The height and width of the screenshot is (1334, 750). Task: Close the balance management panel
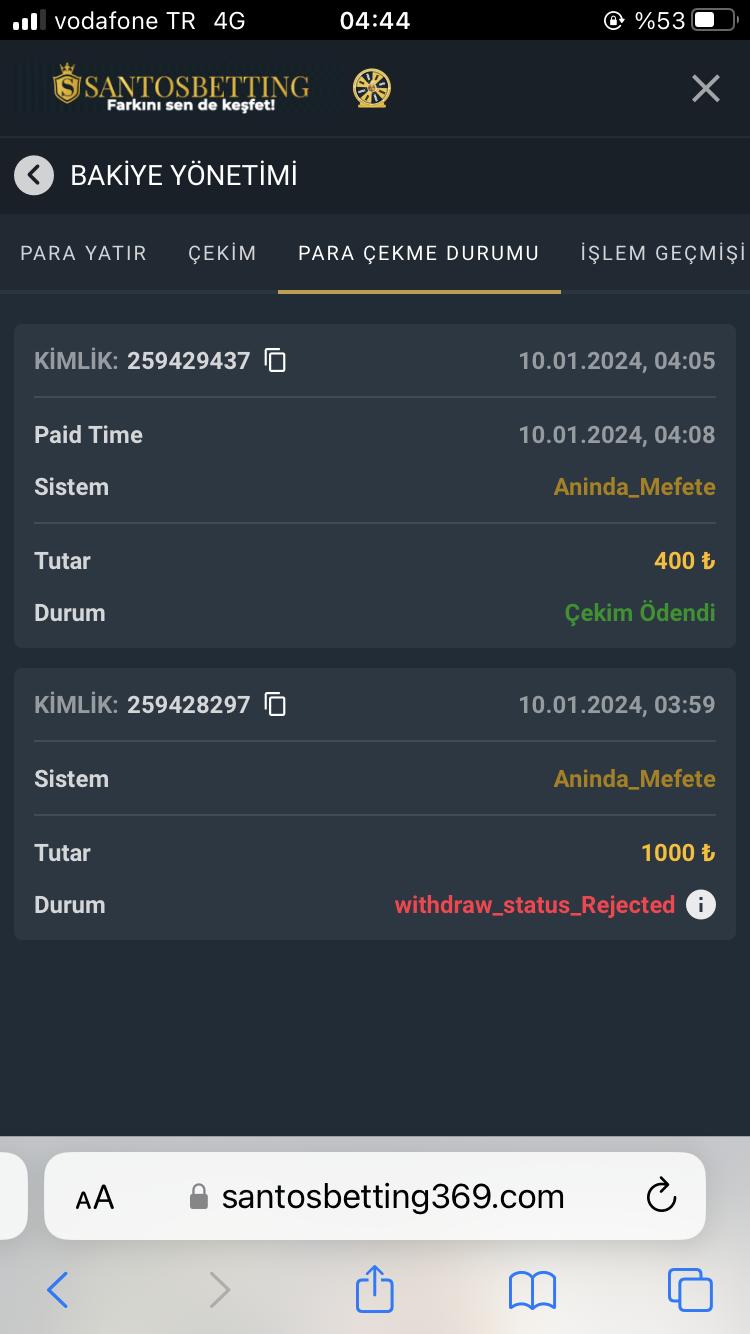tap(705, 89)
